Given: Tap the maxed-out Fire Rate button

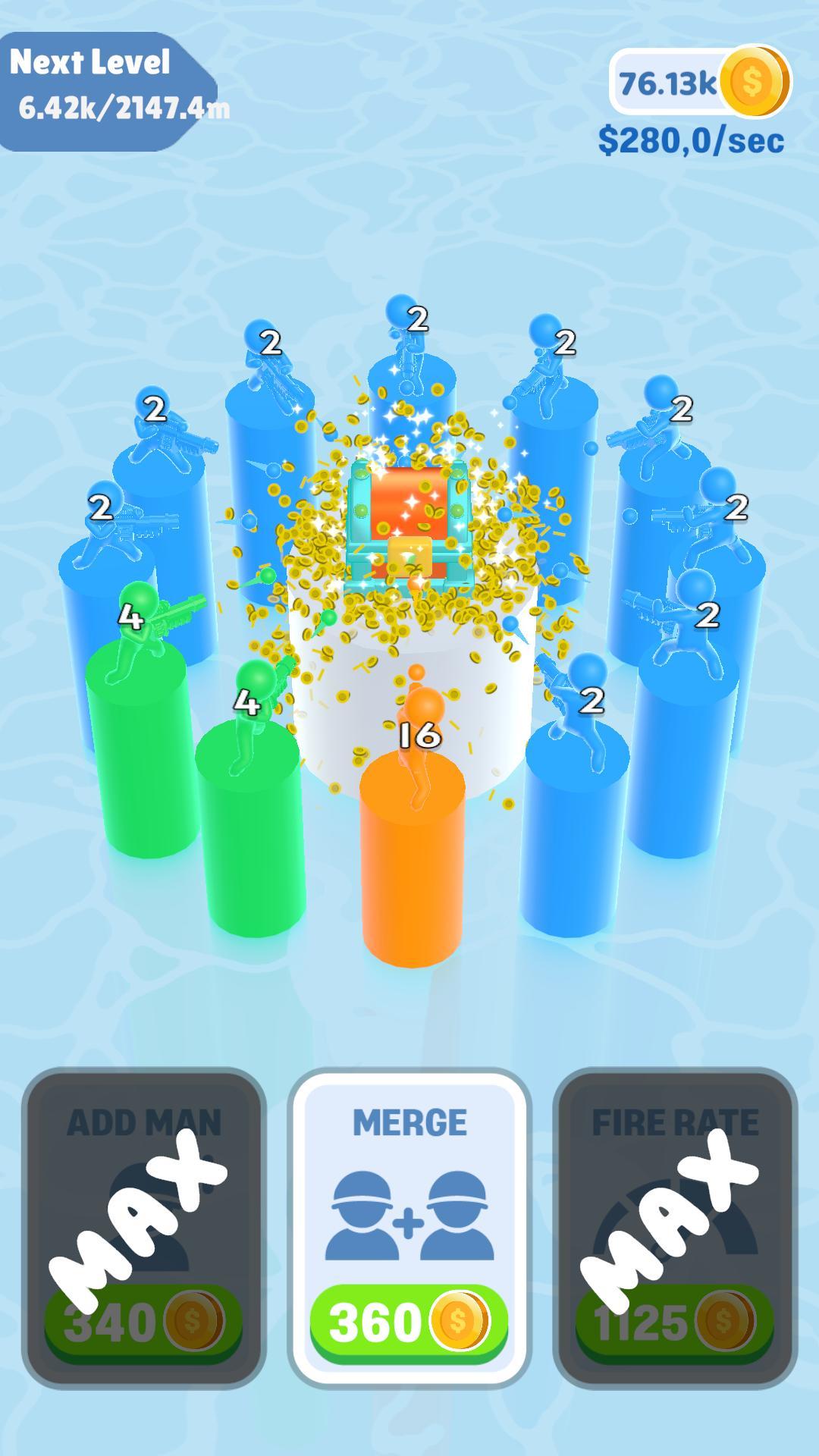Looking at the screenshot, I should tap(675, 1227).
